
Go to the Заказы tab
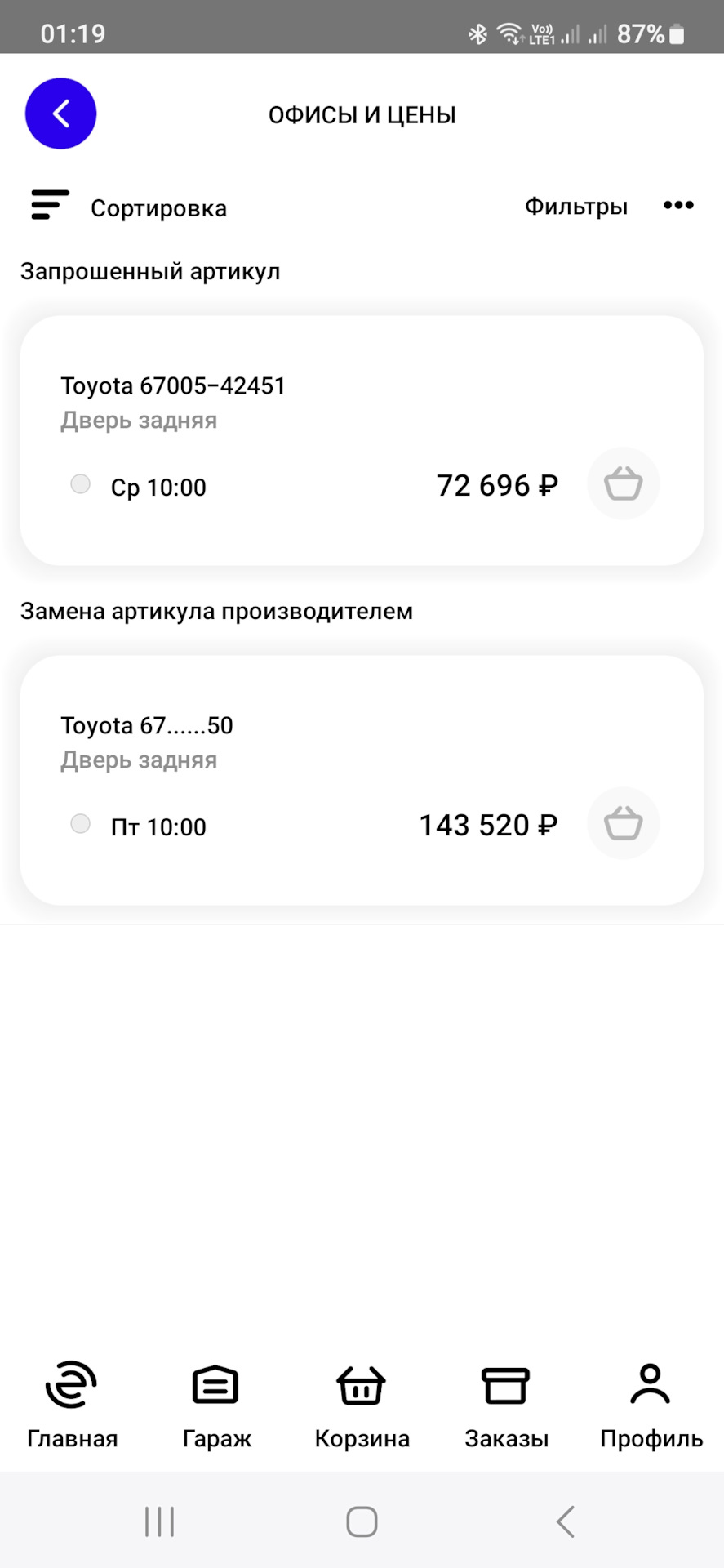506,1405
